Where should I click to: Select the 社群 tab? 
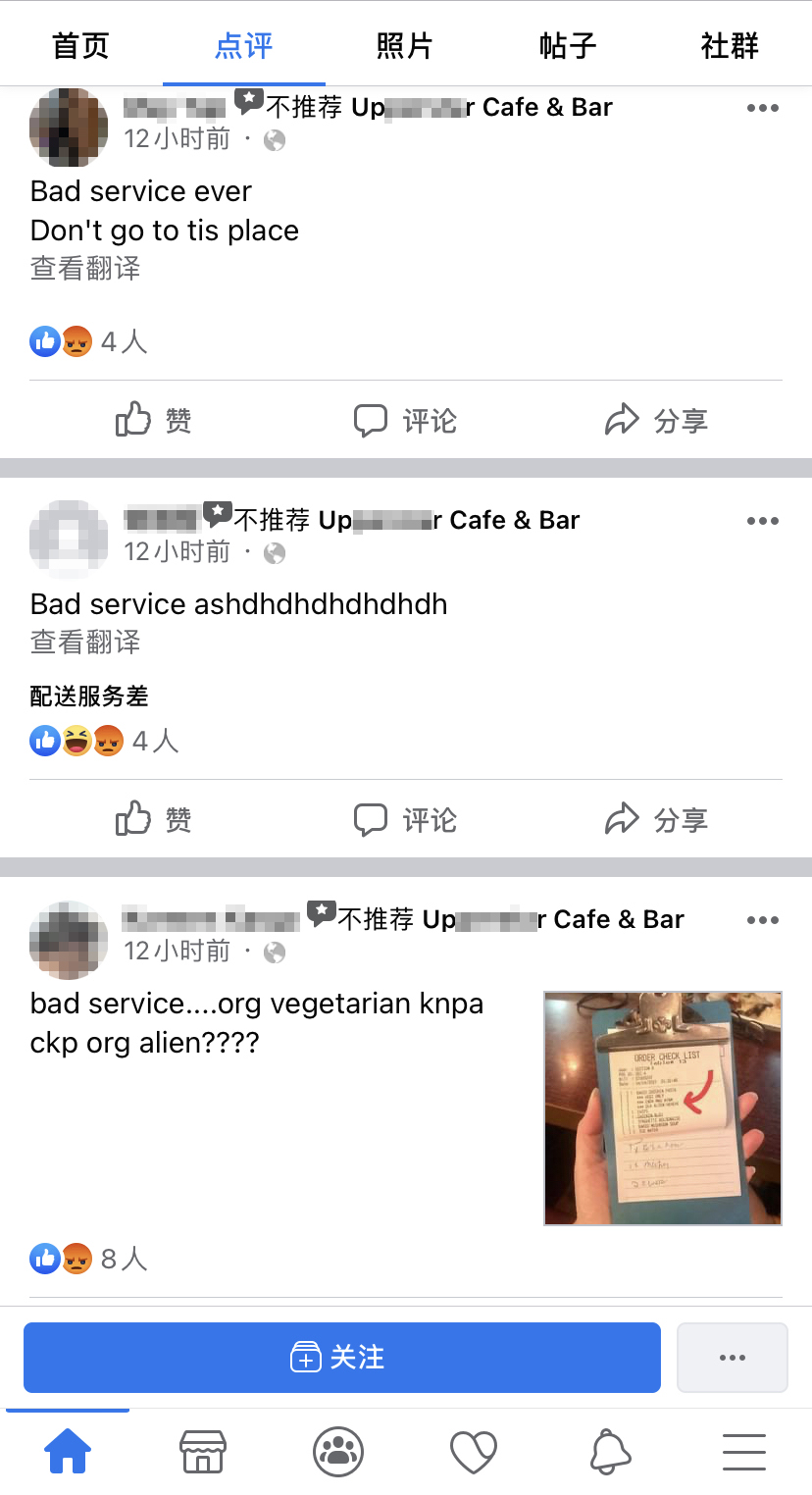click(x=730, y=45)
